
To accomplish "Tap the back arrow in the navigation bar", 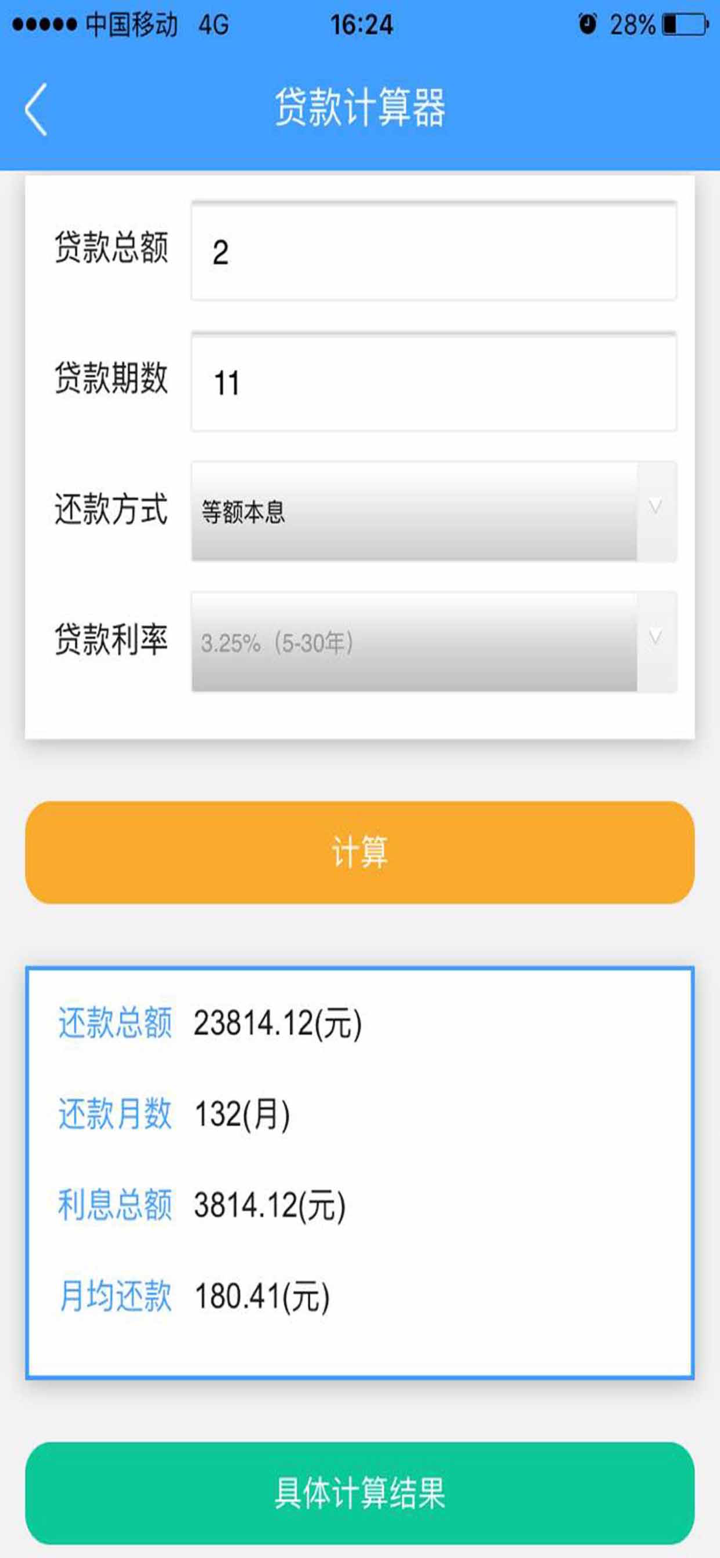I will click(x=35, y=108).
